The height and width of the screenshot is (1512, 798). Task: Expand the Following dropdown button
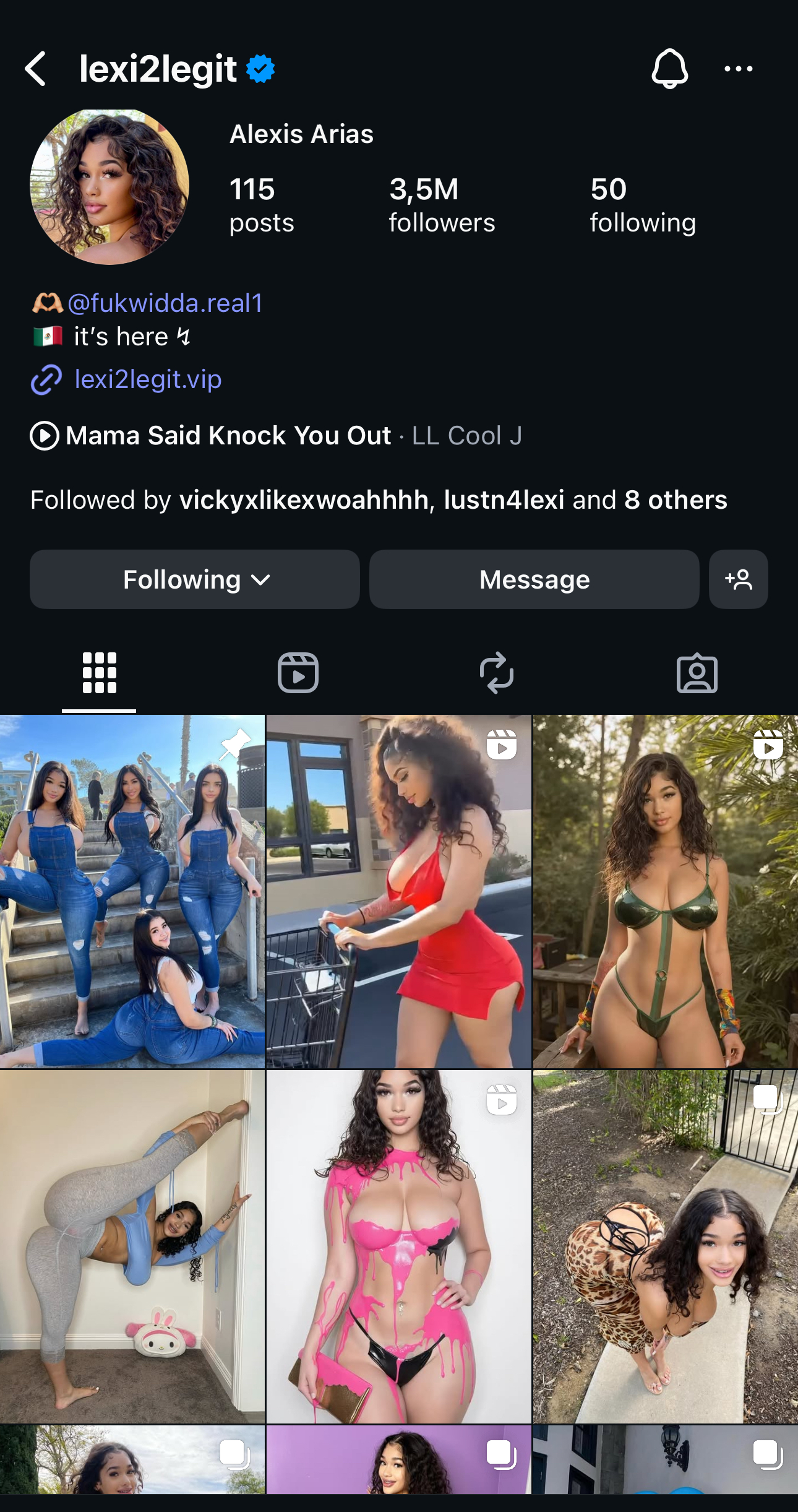195,579
